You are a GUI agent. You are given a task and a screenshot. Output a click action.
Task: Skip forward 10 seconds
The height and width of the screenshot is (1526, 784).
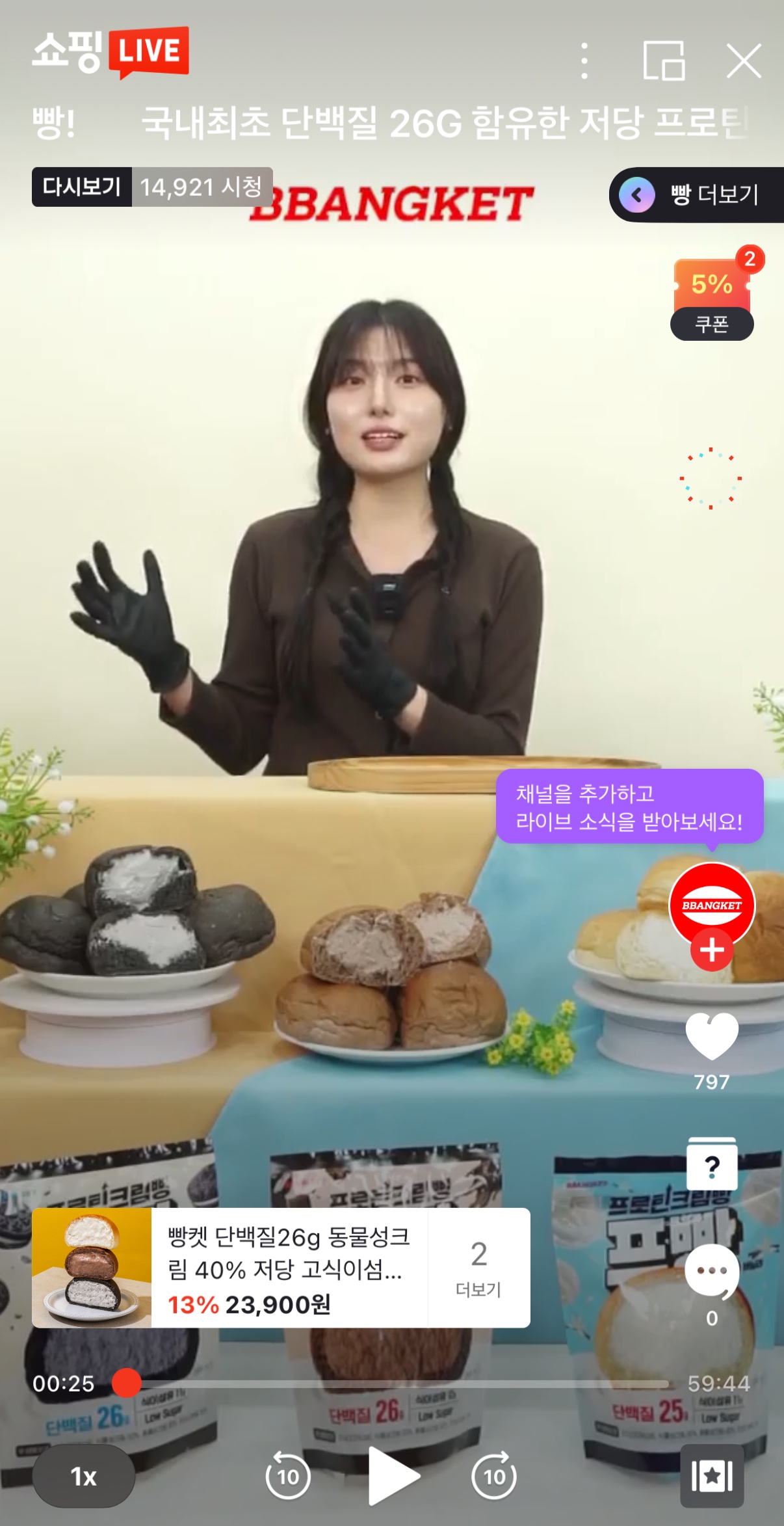pyautogui.click(x=495, y=1477)
